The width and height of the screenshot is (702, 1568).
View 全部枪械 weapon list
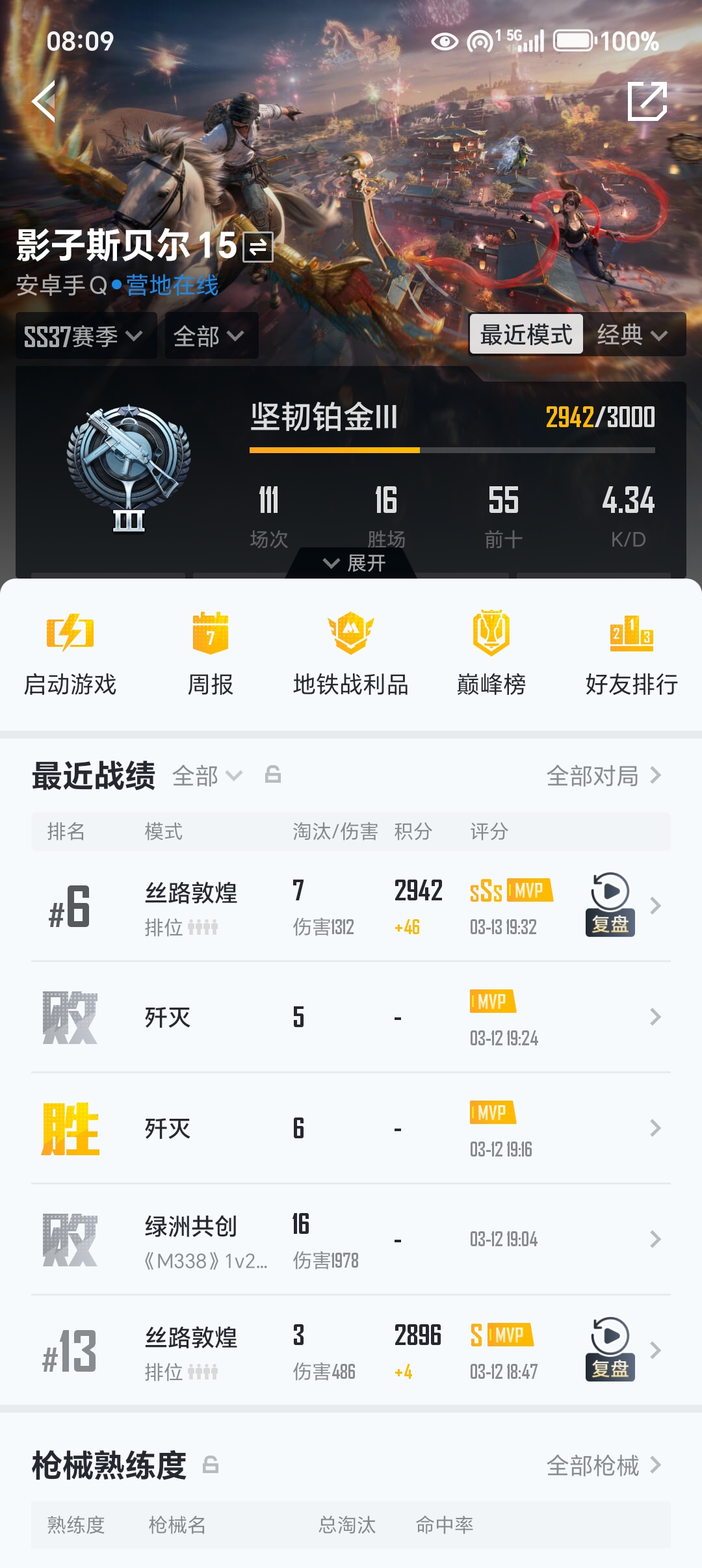(x=604, y=1466)
